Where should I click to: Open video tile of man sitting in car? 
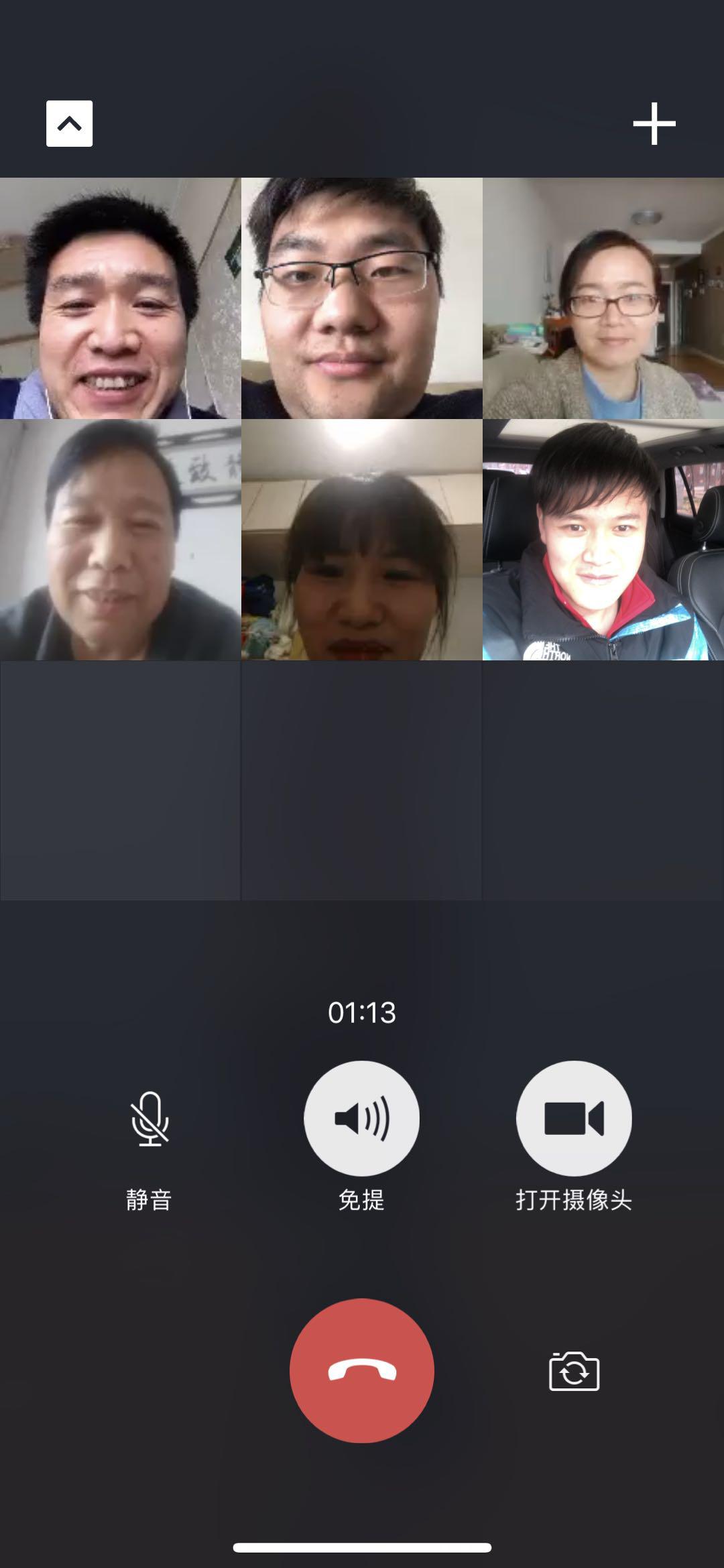(603, 540)
